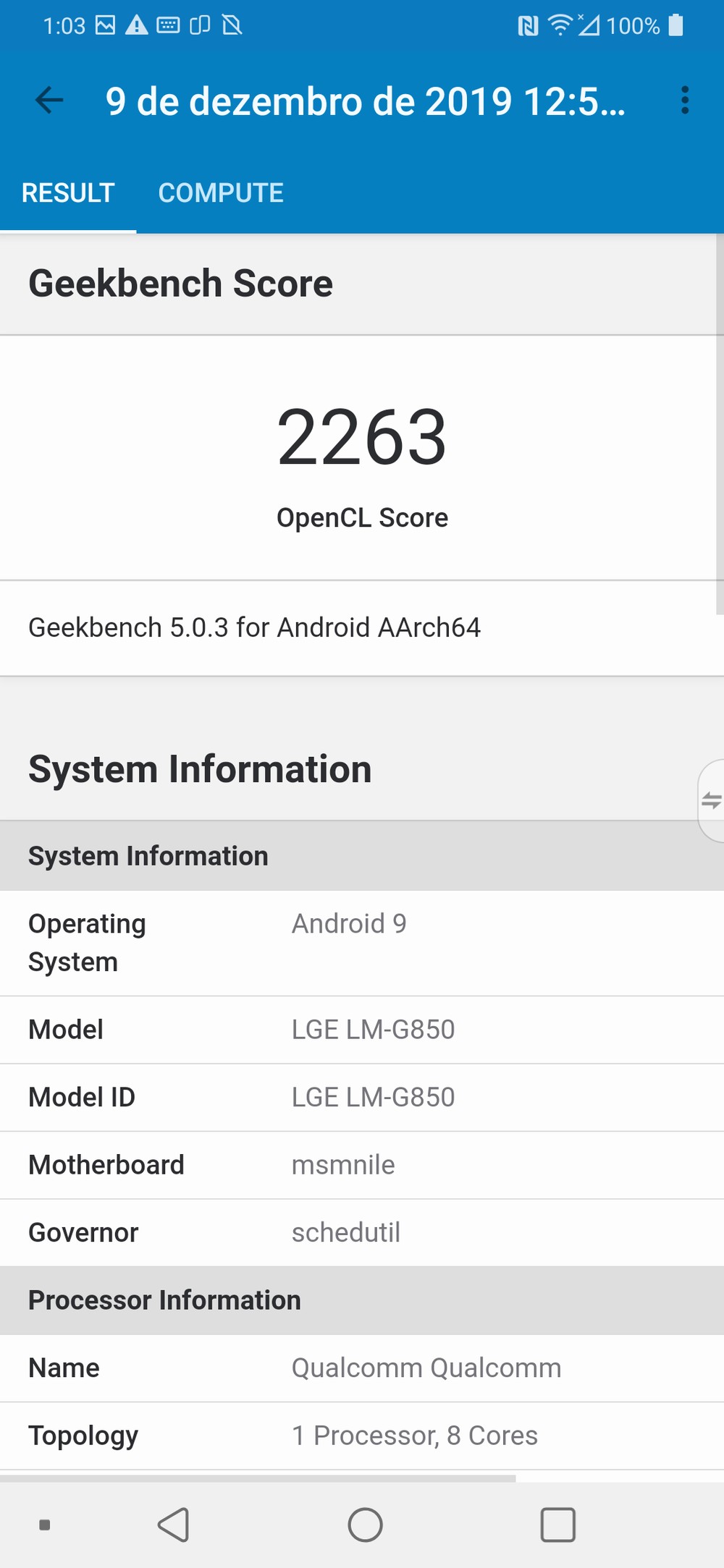The image size is (724, 1568).
Task: Switch to the COMPUTE tab
Action: point(221,193)
